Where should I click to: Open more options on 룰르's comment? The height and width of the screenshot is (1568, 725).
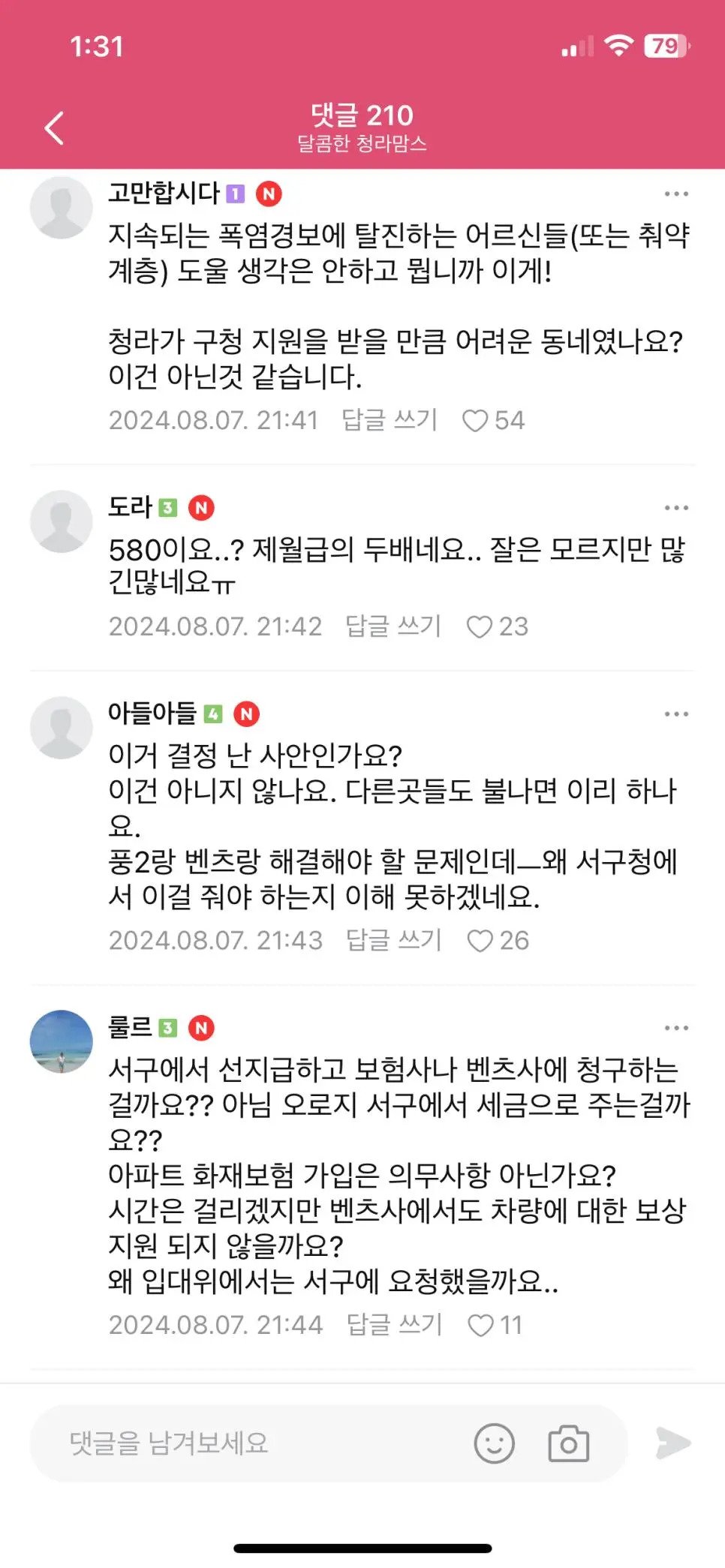pos(675,1028)
